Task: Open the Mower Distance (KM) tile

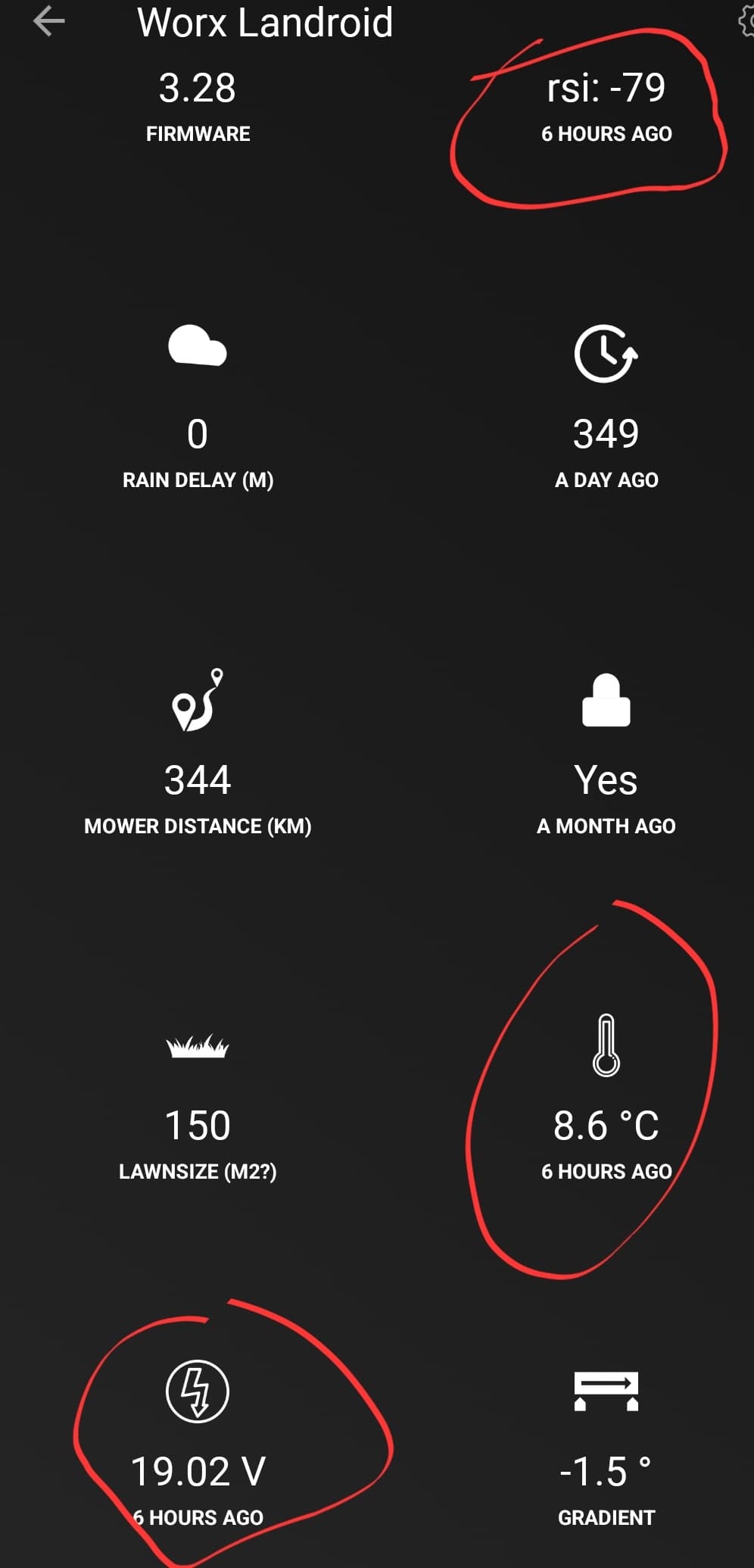Action: (198, 754)
